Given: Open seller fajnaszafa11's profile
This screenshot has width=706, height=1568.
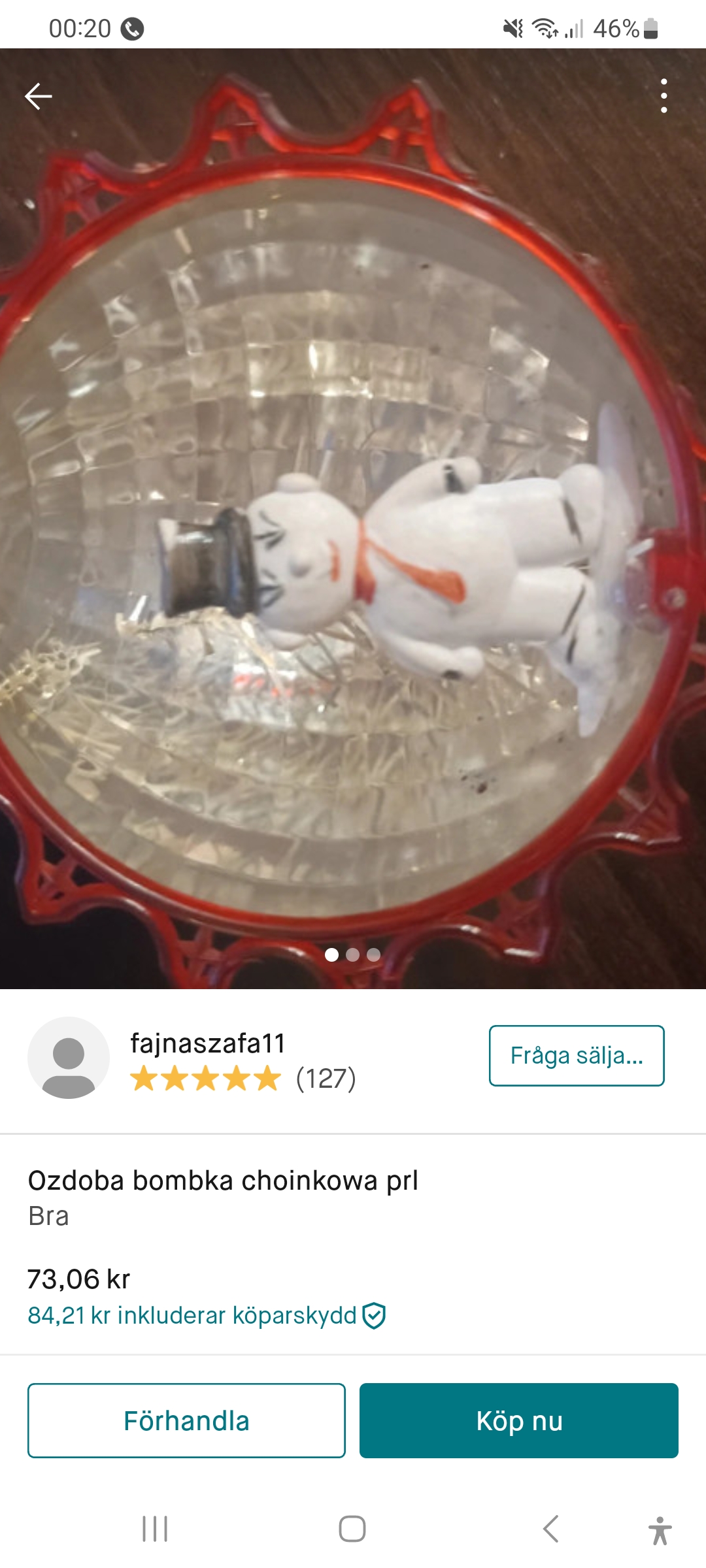Looking at the screenshot, I should [x=207, y=1043].
